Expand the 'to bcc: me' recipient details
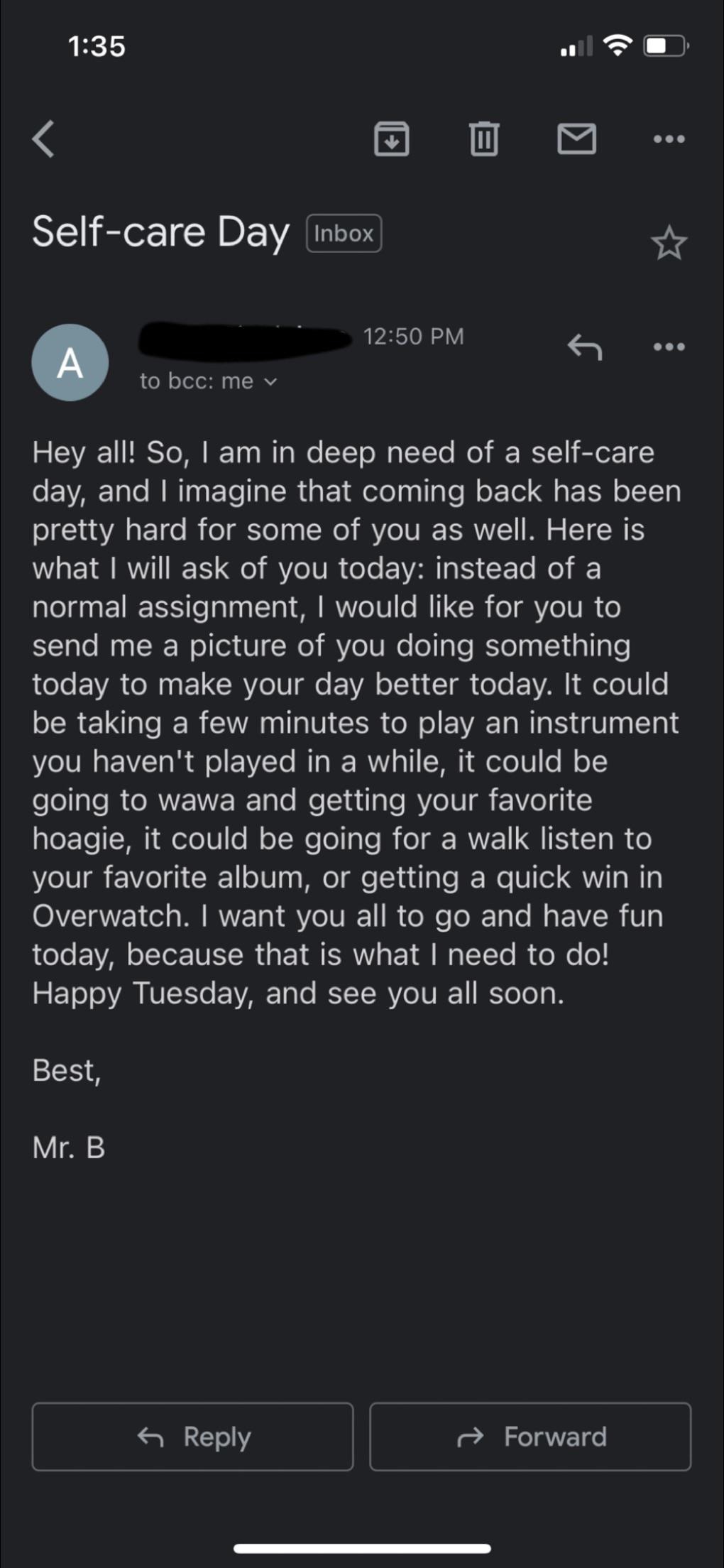Viewport: 724px width, 1568px height. click(x=208, y=381)
